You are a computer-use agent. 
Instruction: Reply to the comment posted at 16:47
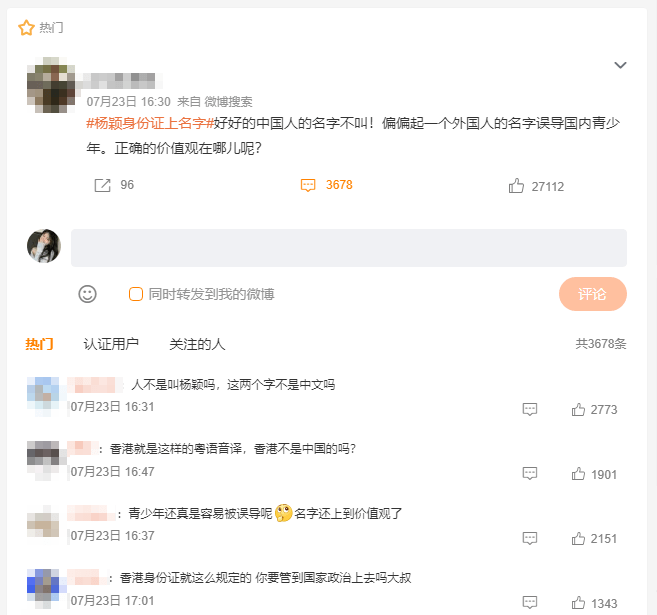tap(530, 474)
